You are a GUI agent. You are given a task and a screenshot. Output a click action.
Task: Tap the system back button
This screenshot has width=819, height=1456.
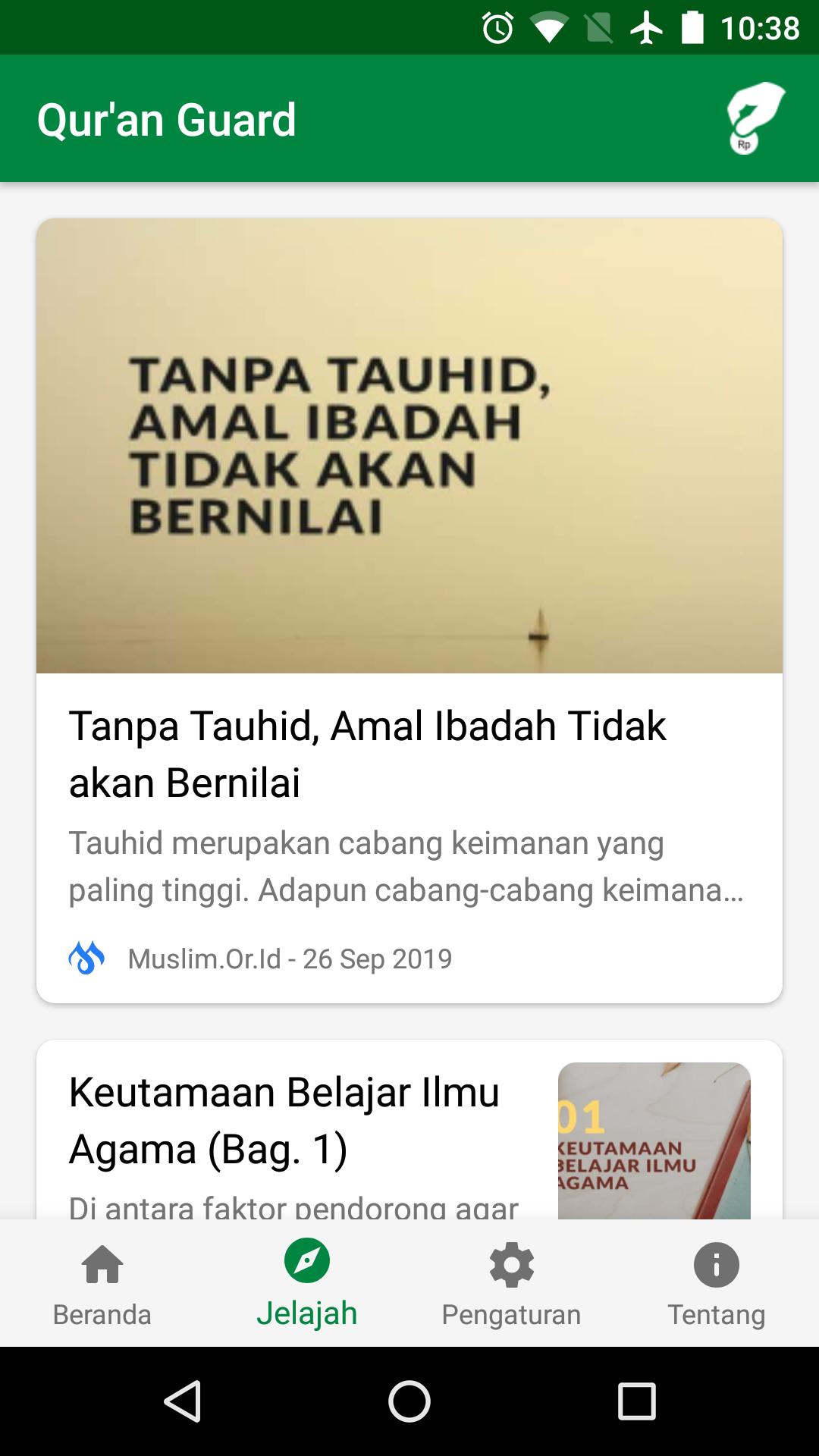tap(182, 1401)
